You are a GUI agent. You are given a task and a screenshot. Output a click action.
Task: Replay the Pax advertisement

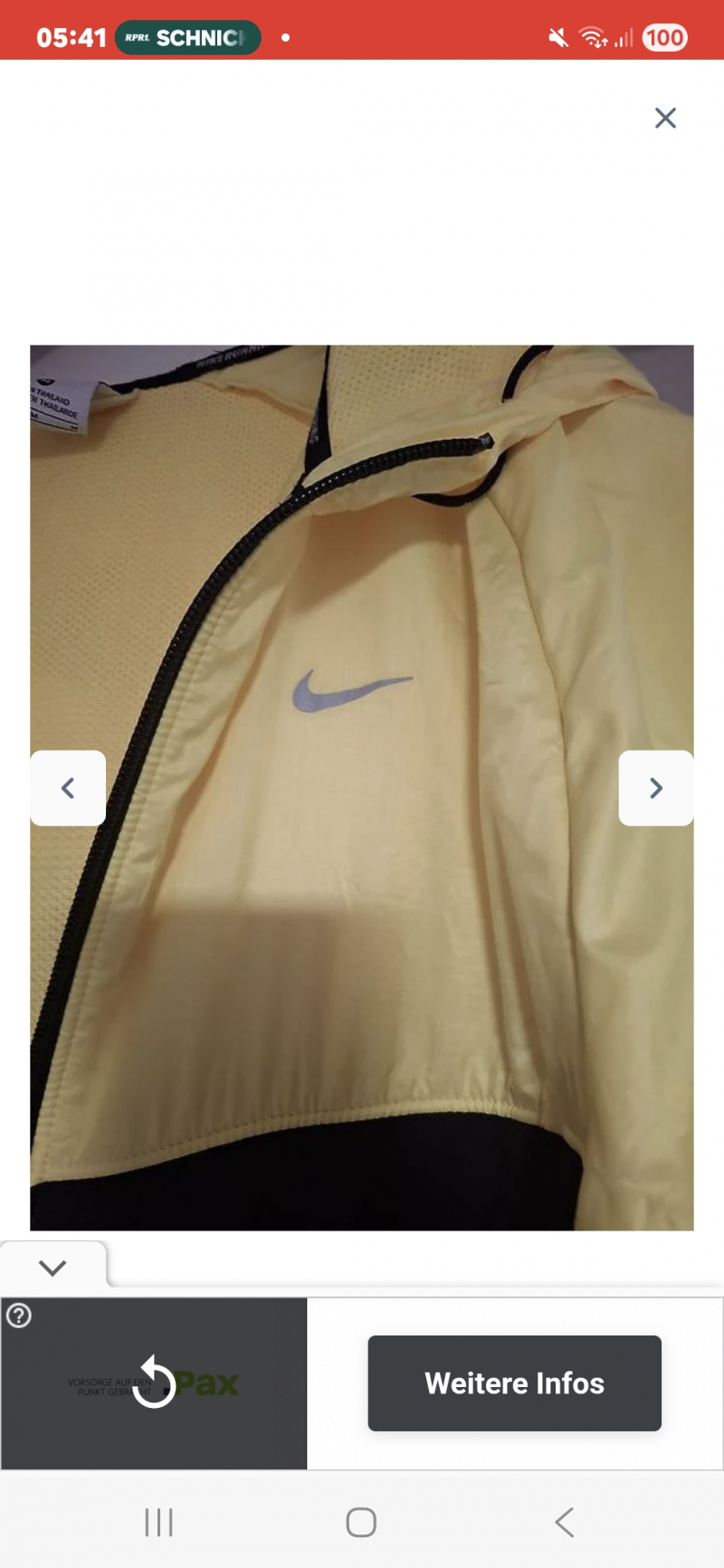click(155, 1383)
